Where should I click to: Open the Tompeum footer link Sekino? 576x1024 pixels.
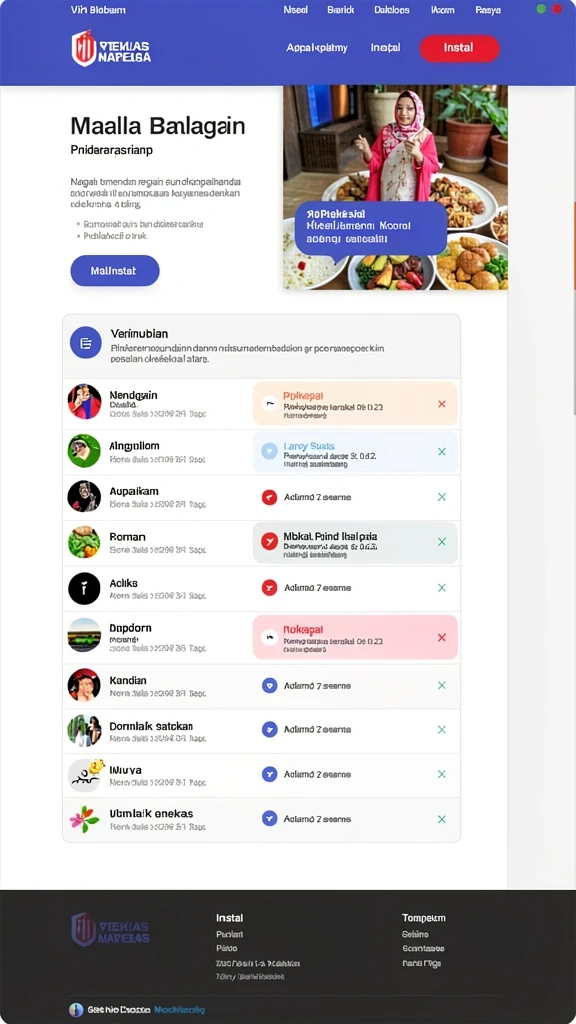click(x=415, y=935)
